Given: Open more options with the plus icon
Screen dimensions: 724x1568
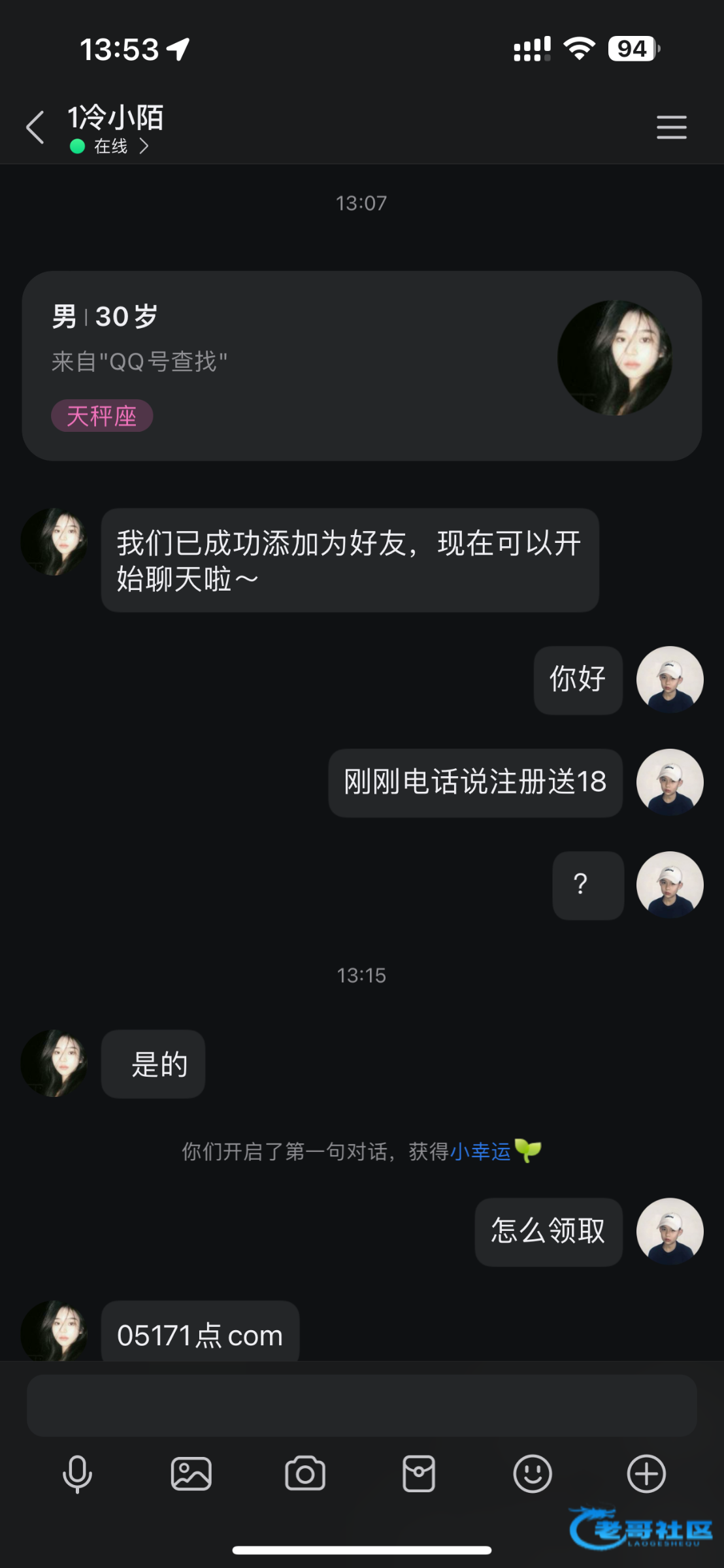Looking at the screenshot, I should coord(646,1474).
